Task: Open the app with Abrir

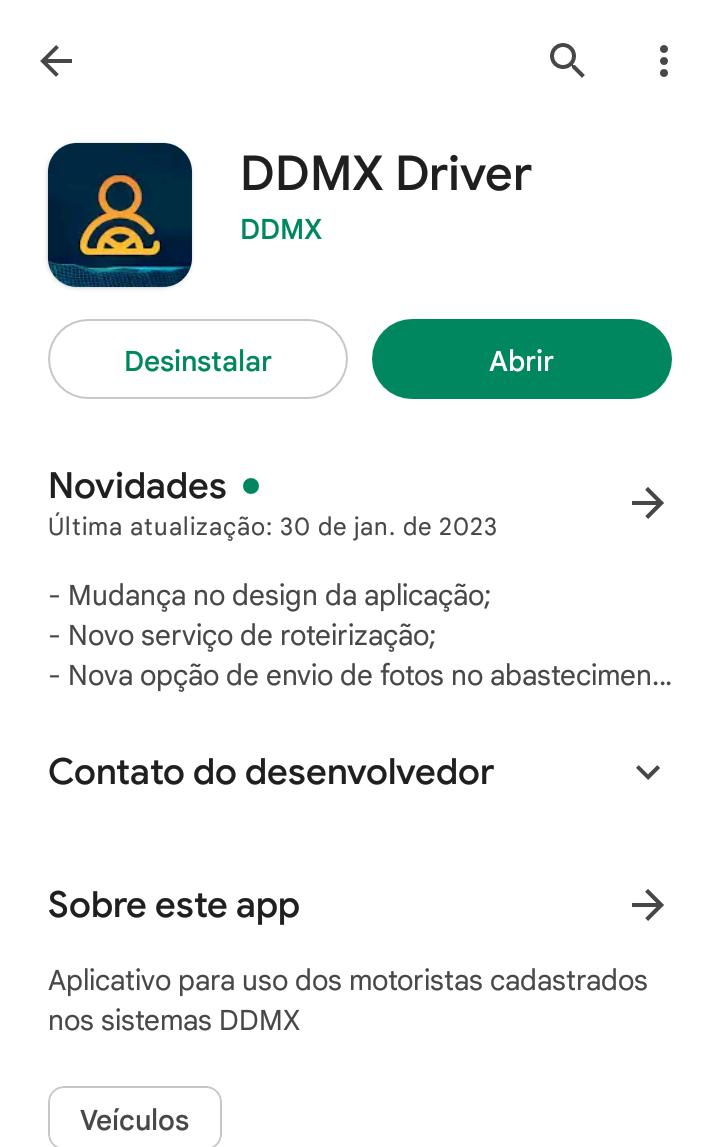Action: pos(521,360)
